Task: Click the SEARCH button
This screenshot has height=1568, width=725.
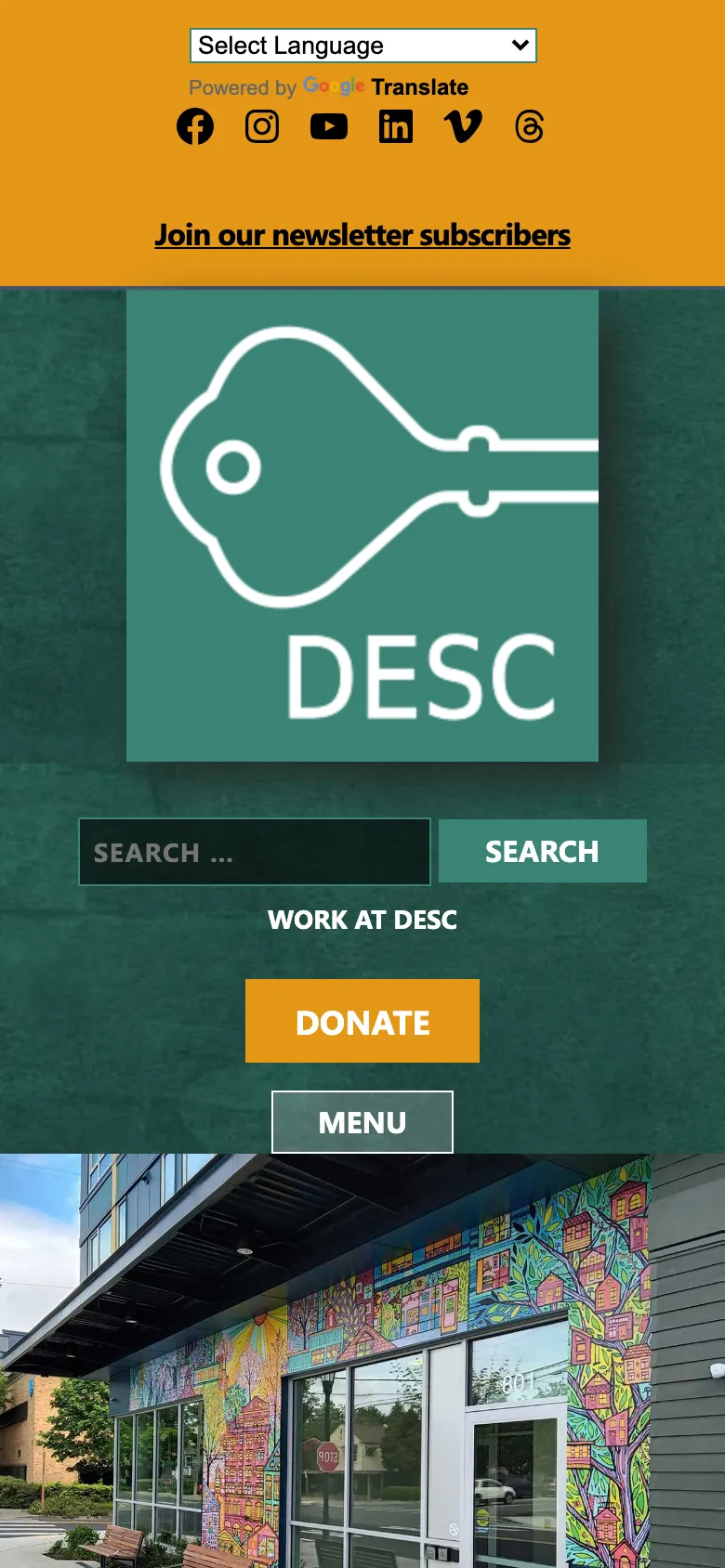Action: [542, 851]
